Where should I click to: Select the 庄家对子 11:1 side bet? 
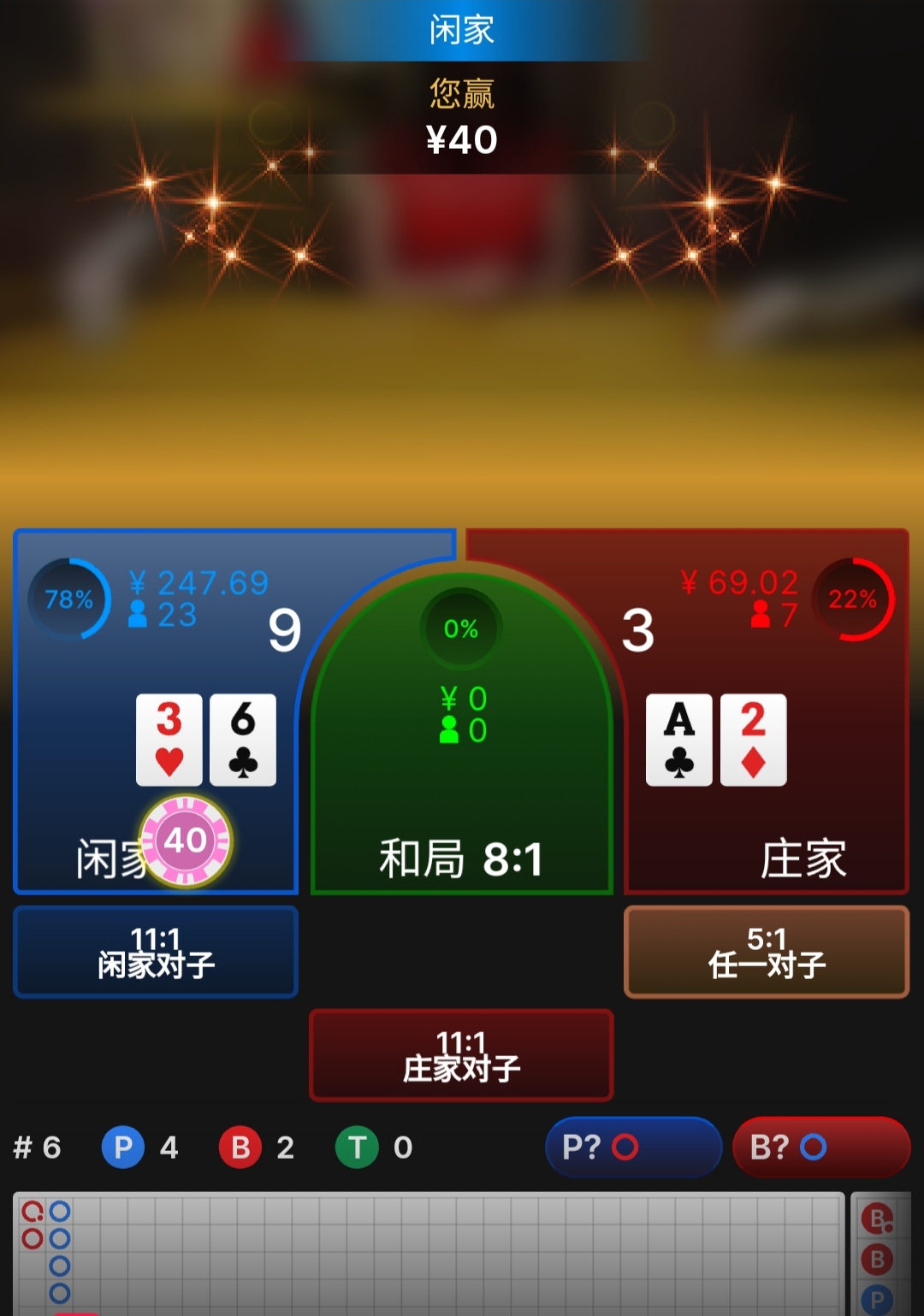coord(461,1056)
